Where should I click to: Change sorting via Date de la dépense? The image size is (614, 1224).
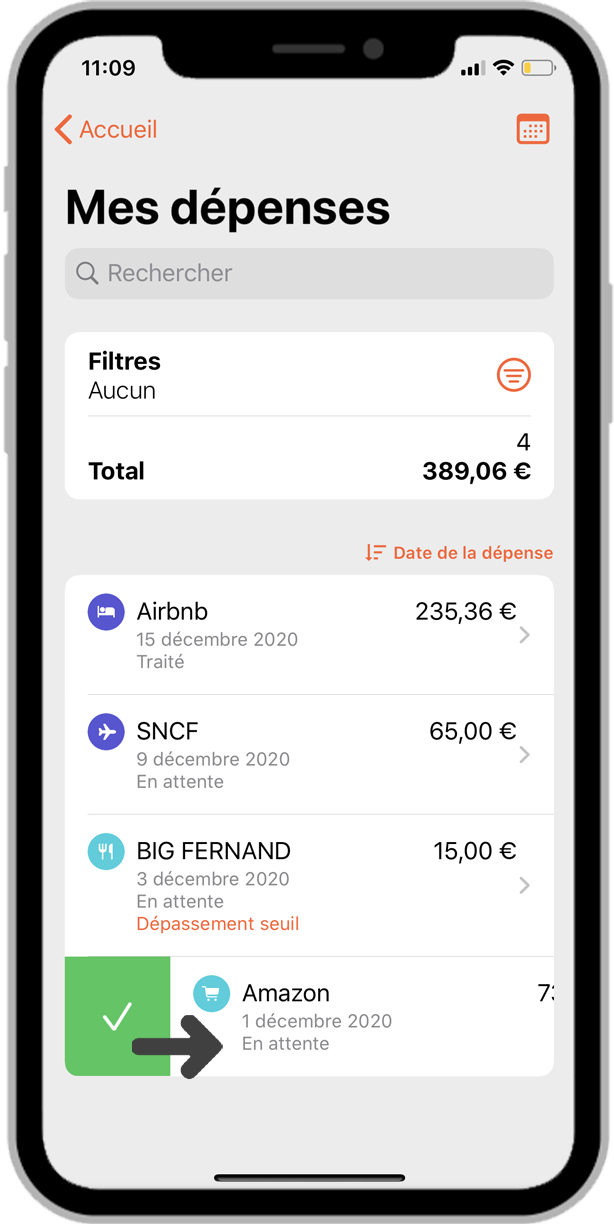coord(459,552)
